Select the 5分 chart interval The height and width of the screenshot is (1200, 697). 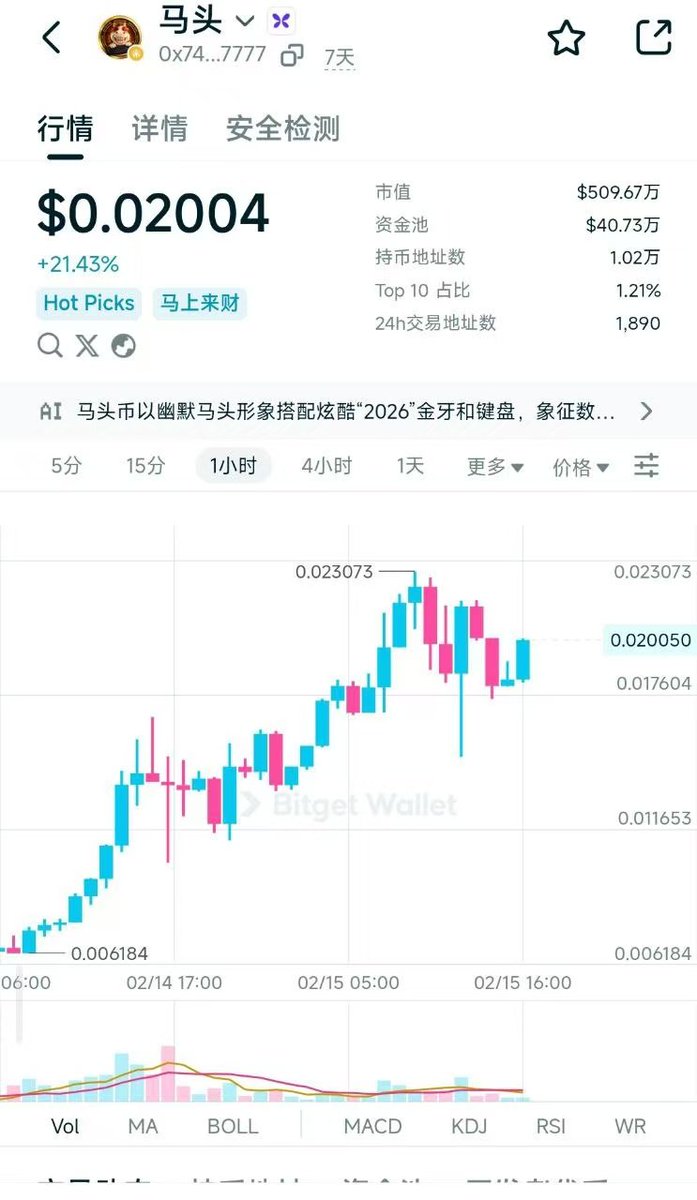tap(66, 466)
